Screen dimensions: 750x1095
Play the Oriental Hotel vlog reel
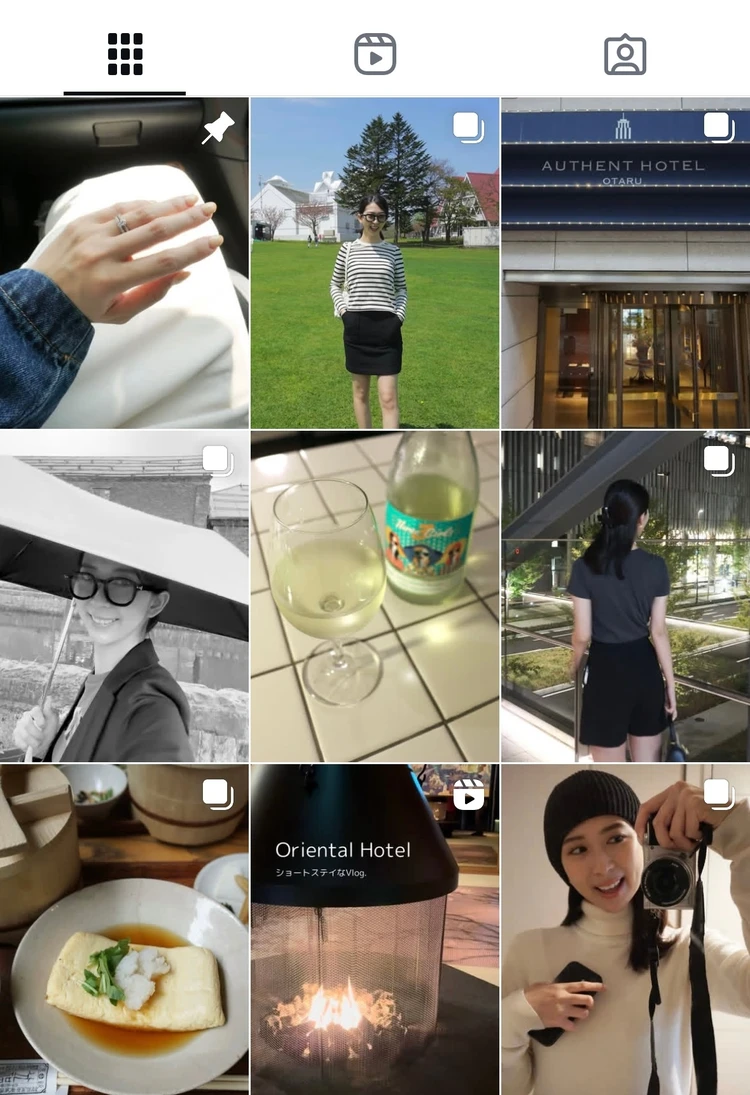click(374, 929)
